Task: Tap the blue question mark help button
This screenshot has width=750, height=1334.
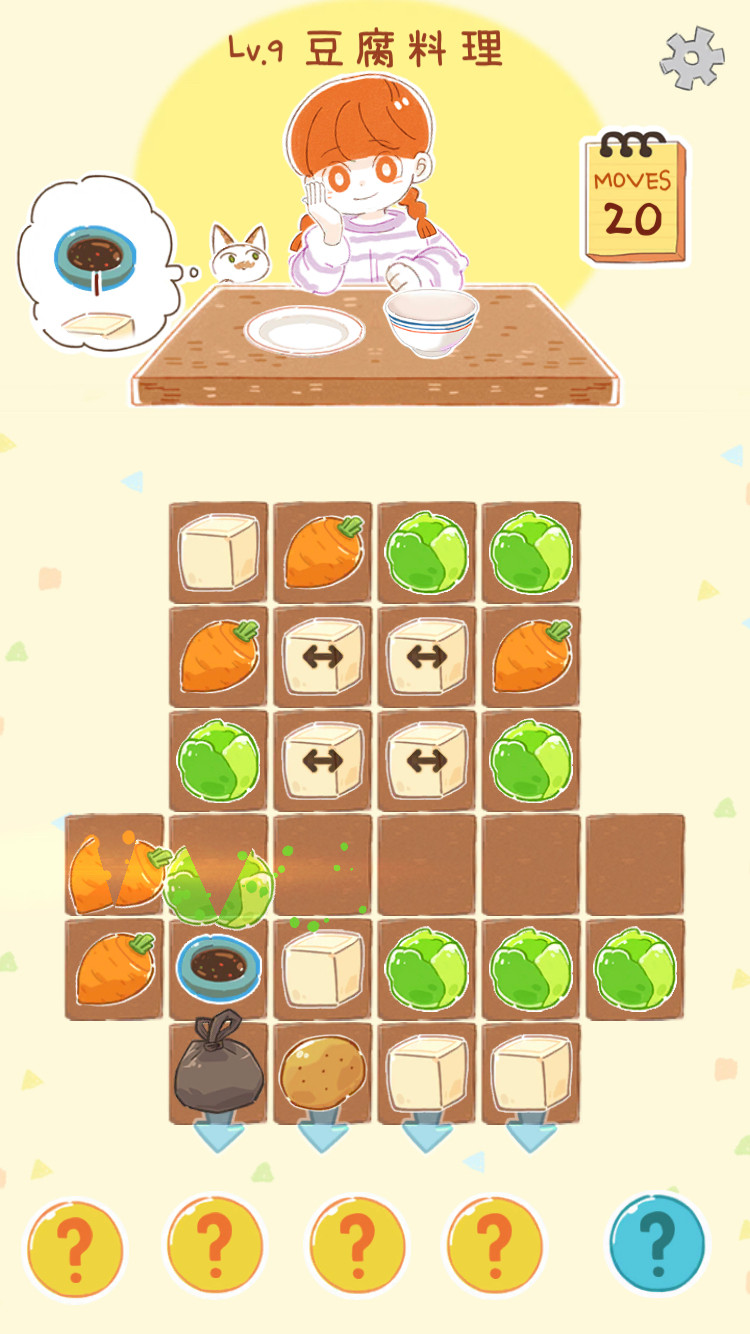Action: (x=657, y=1241)
